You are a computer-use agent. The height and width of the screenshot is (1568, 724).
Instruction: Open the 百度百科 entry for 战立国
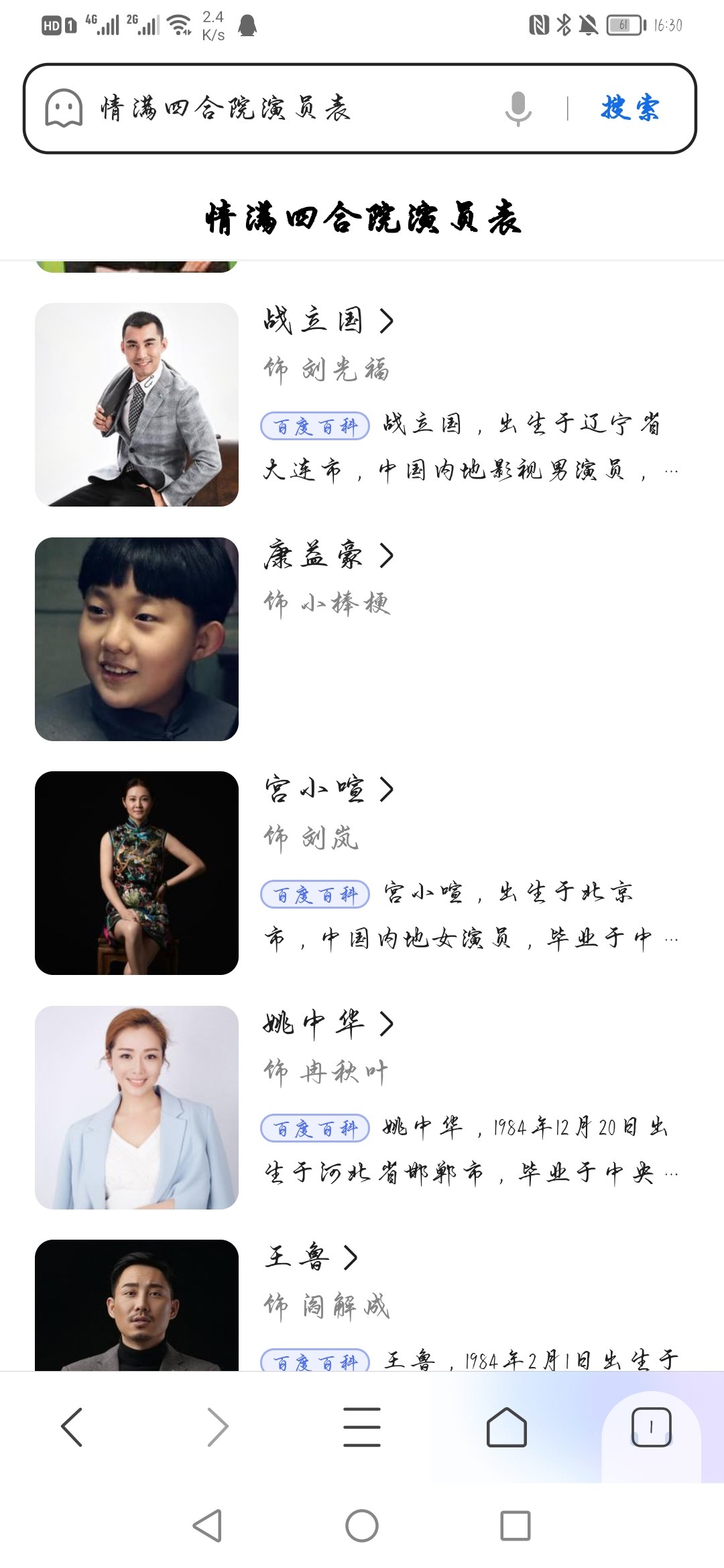coord(315,426)
